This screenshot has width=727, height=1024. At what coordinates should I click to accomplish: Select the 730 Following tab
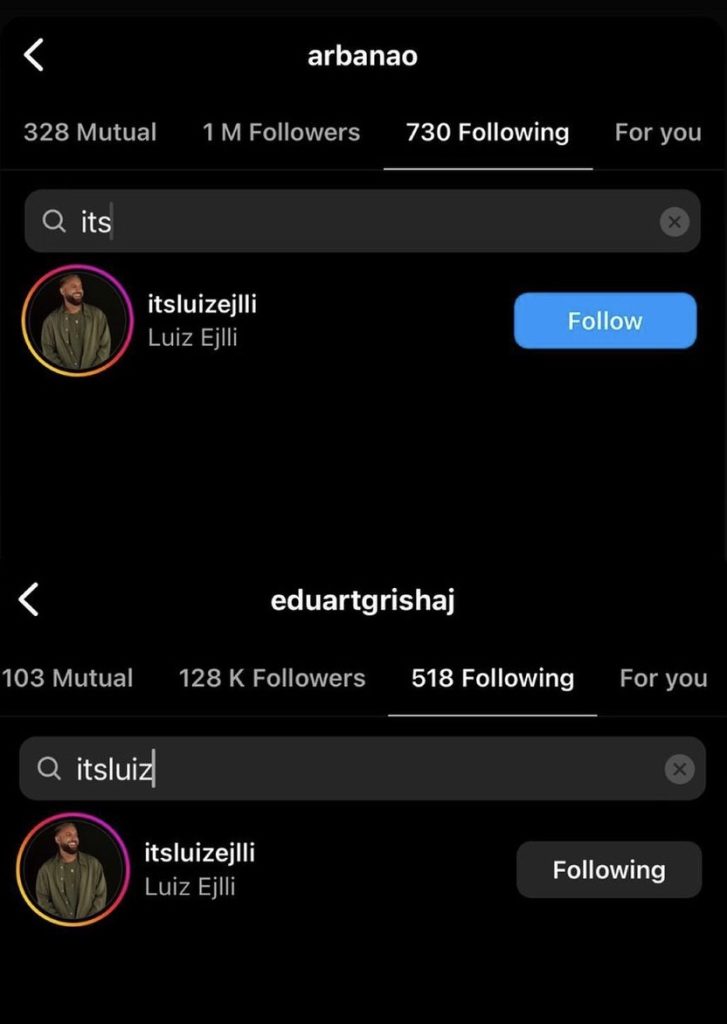pos(487,132)
